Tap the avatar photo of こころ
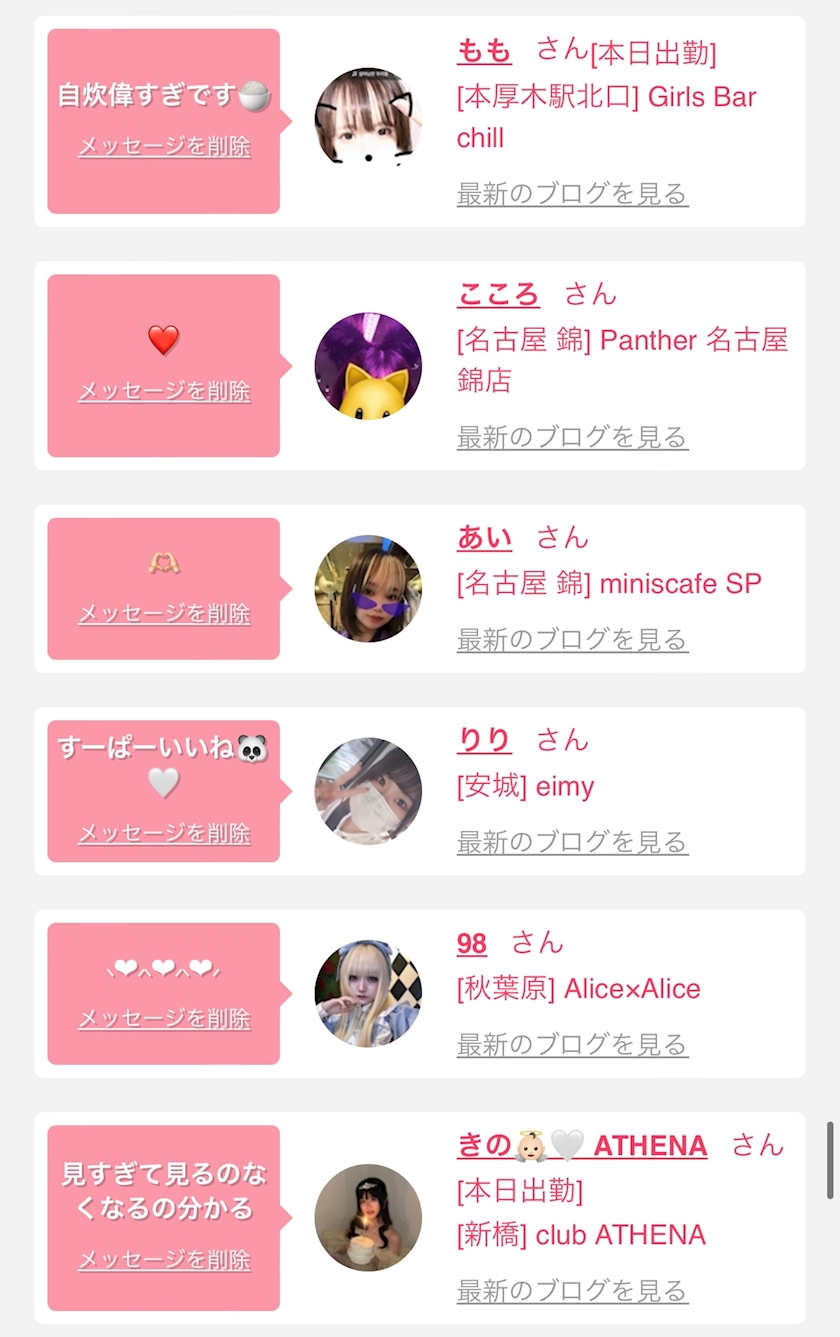Screen dimensions: 840x1337 pos(368,366)
